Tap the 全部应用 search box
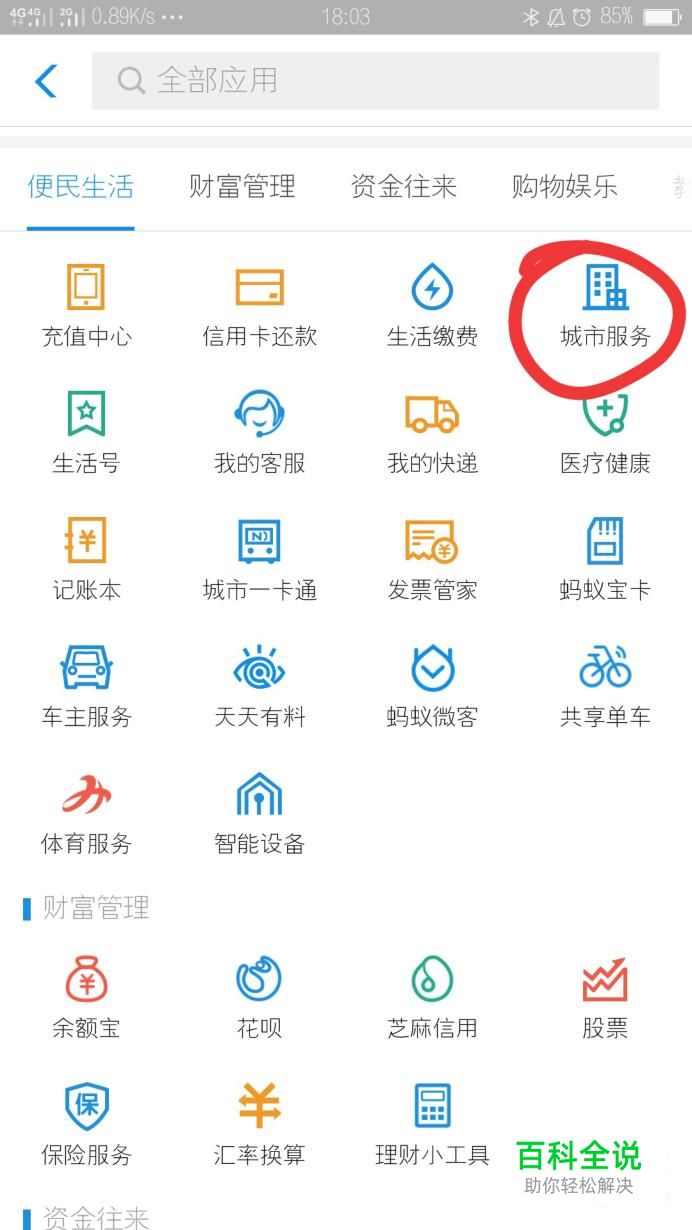 [375, 81]
